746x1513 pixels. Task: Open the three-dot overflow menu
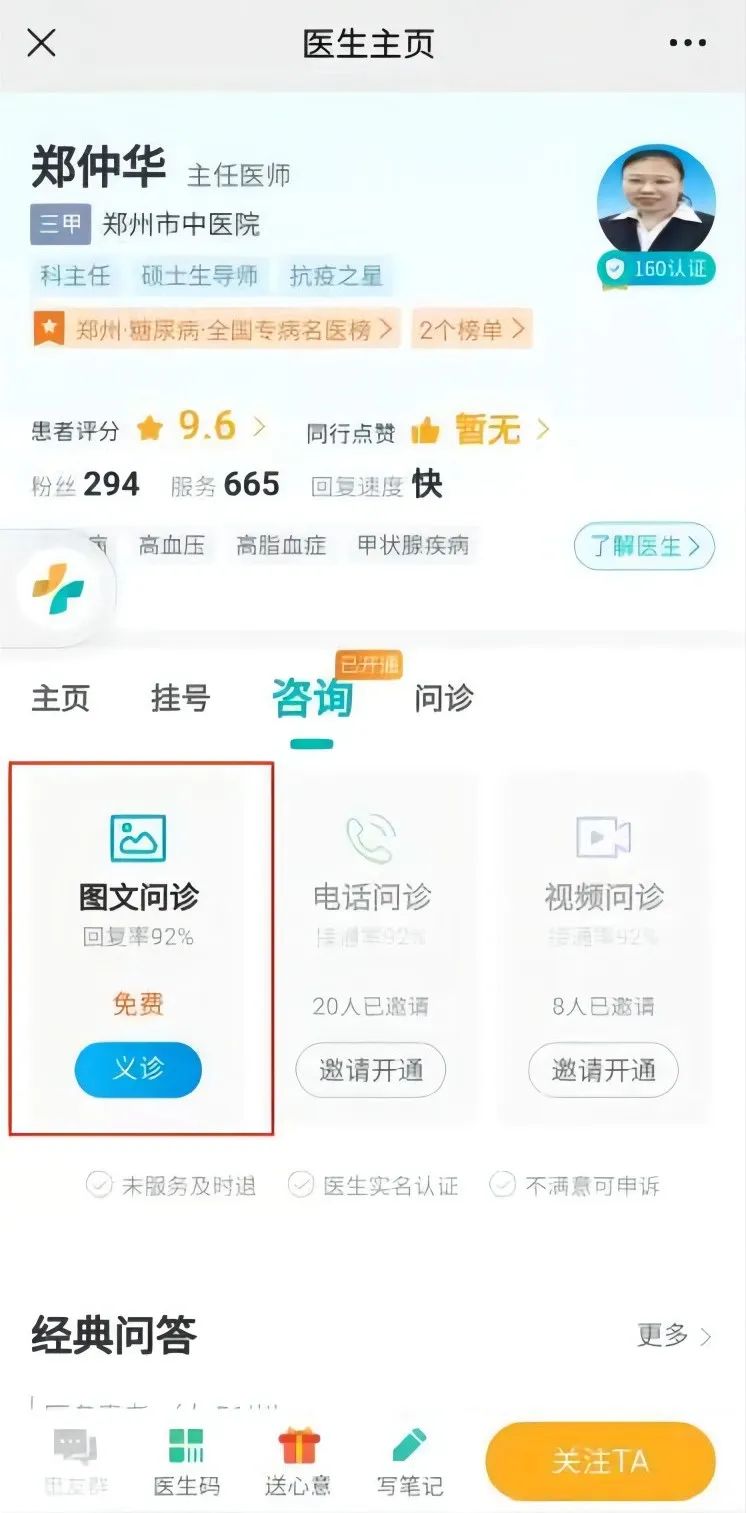(687, 43)
